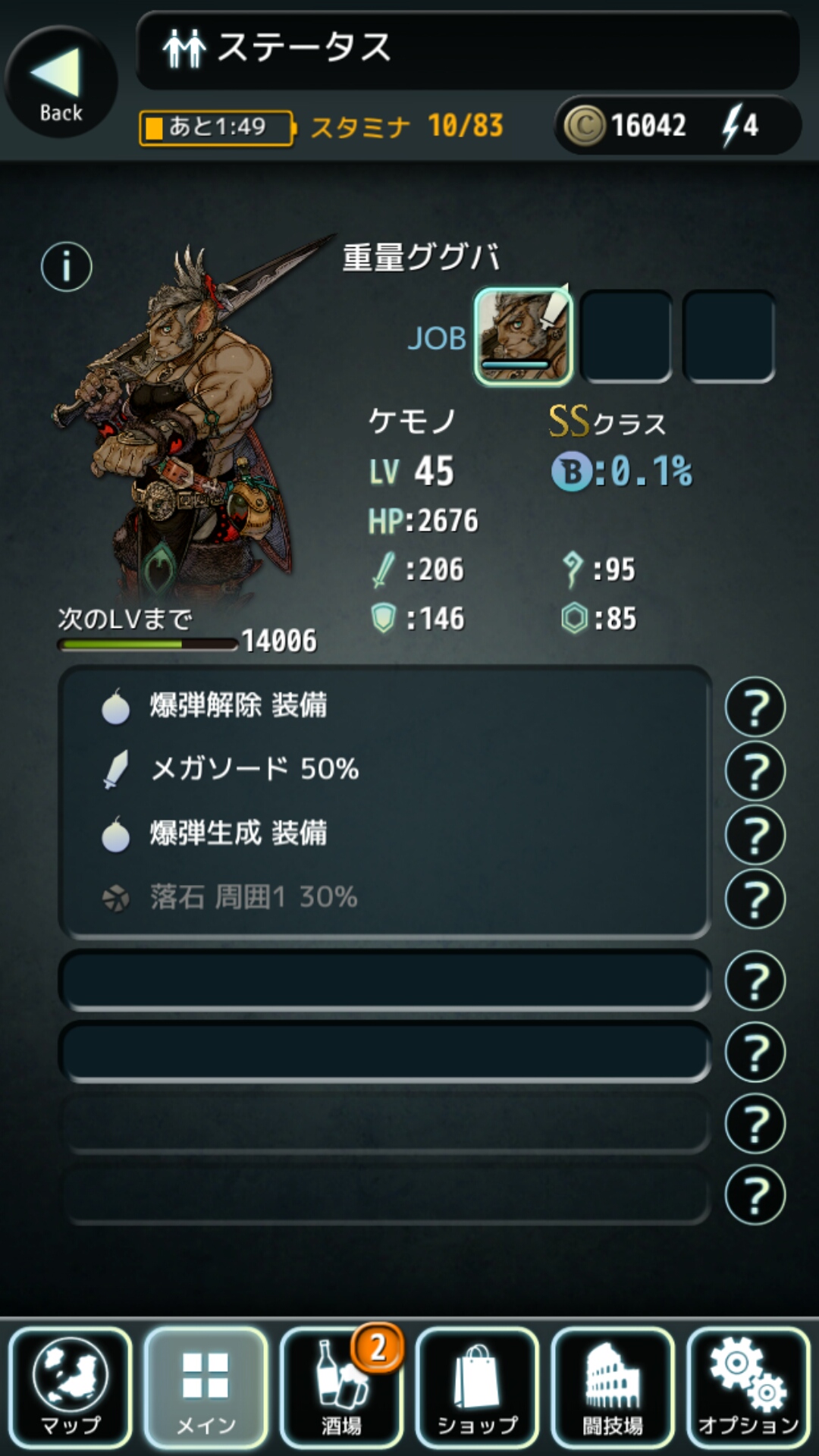Go to the ショップ tab

point(477,1387)
